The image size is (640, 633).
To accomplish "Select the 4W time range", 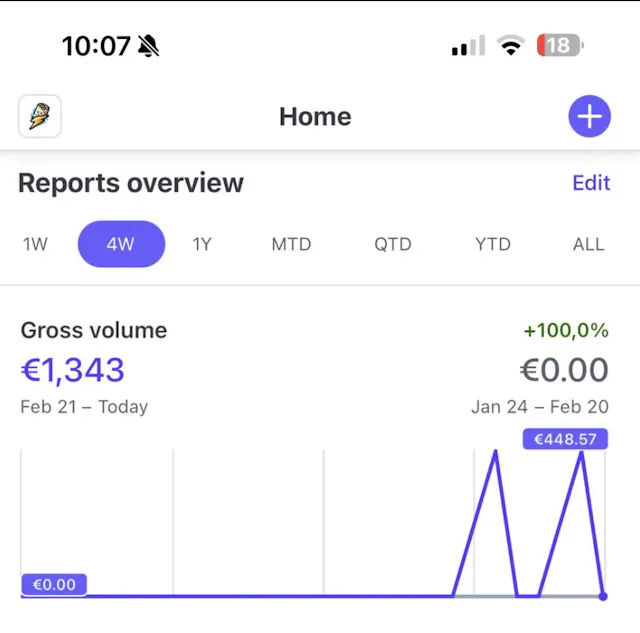I will click(x=121, y=244).
